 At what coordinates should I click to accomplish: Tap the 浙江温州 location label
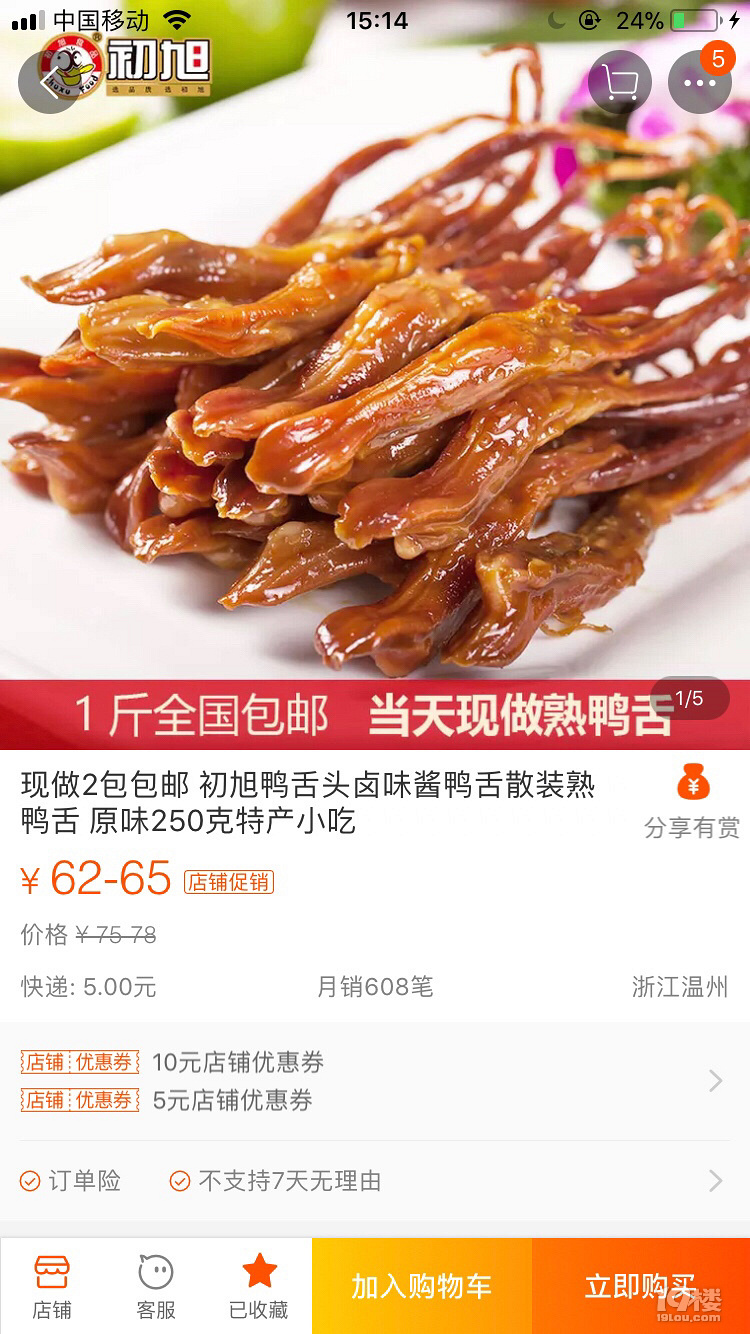coord(680,987)
